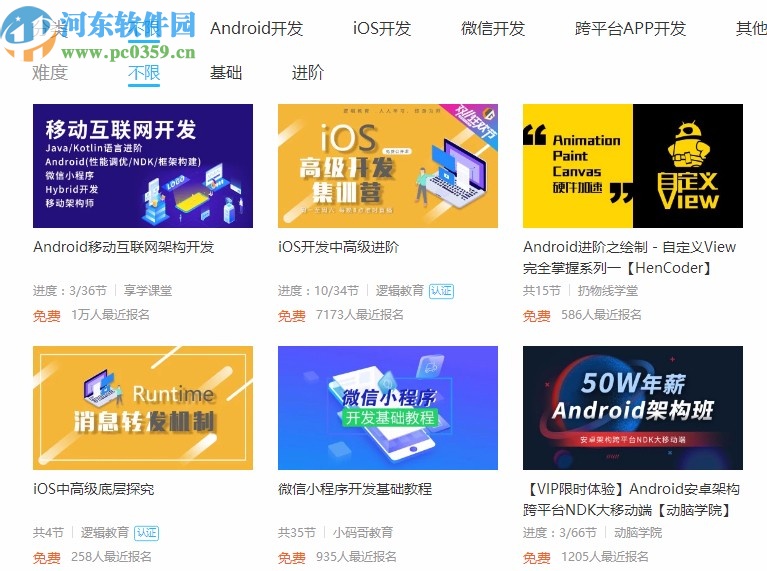Open the Android安卓架构跨平台NDK course
The image size is (767, 571).
click(x=633, y=408)
